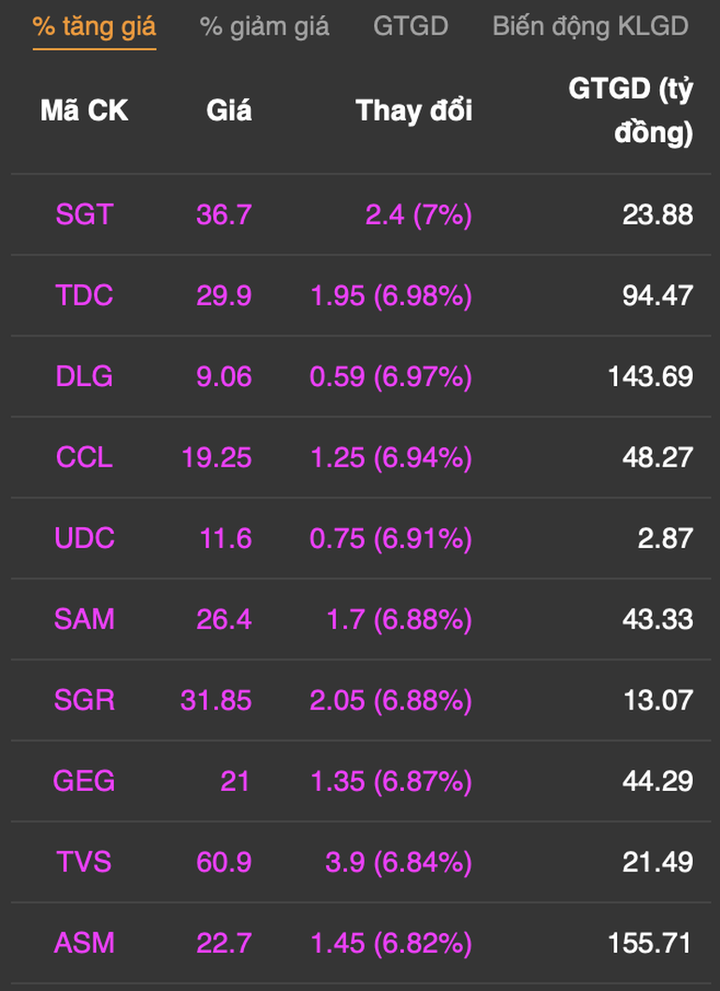Open the SGR stock row
The height and width of the screenshot is (991, 720).
(85, 700)
